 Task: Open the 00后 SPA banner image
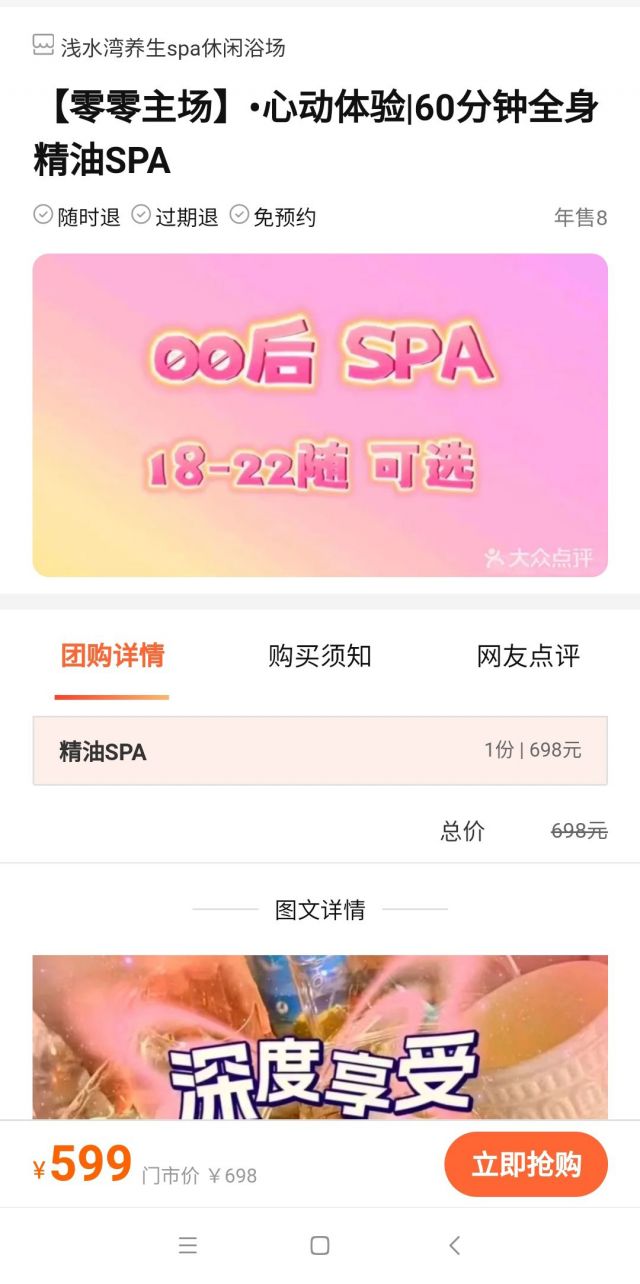pos(320,415)
